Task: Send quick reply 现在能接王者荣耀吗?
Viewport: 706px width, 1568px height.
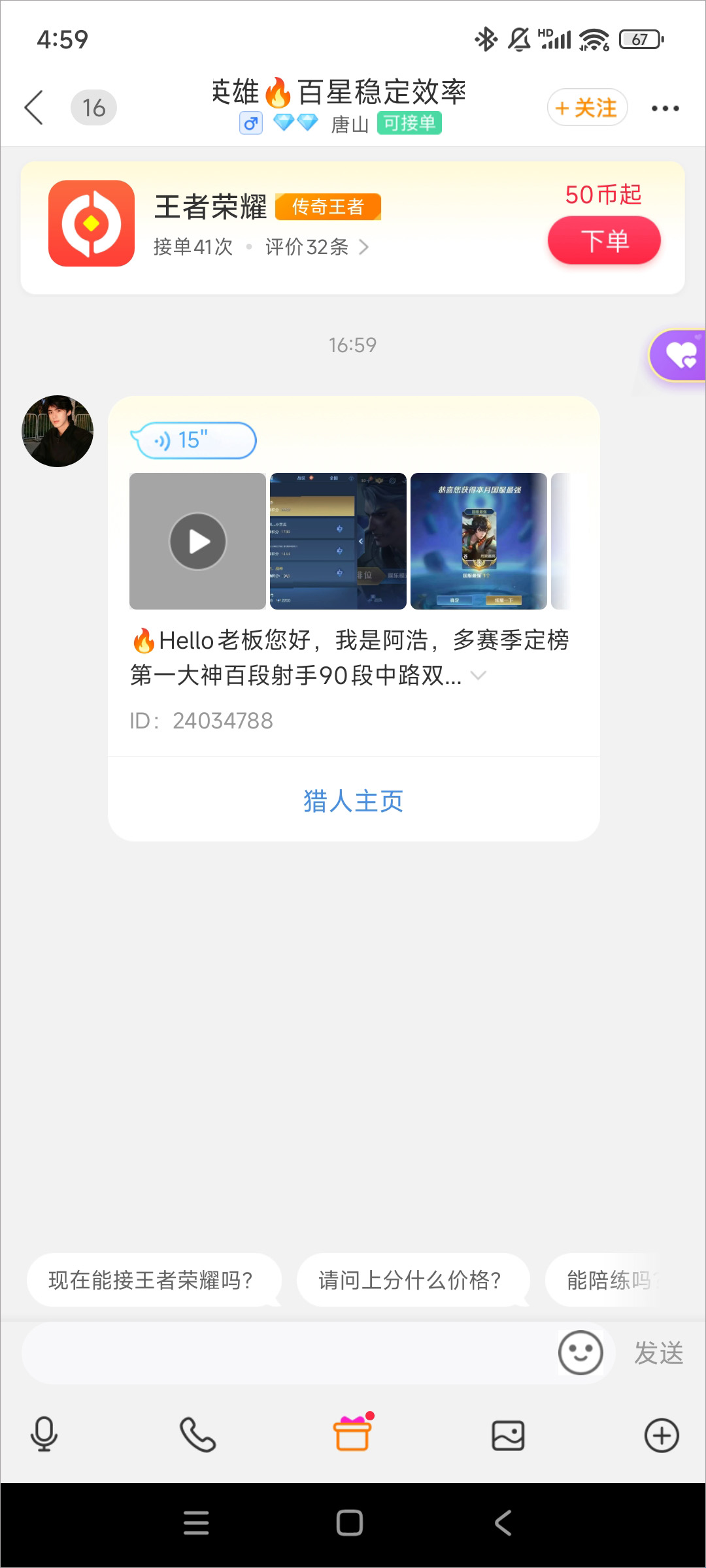Action: 152,1280
